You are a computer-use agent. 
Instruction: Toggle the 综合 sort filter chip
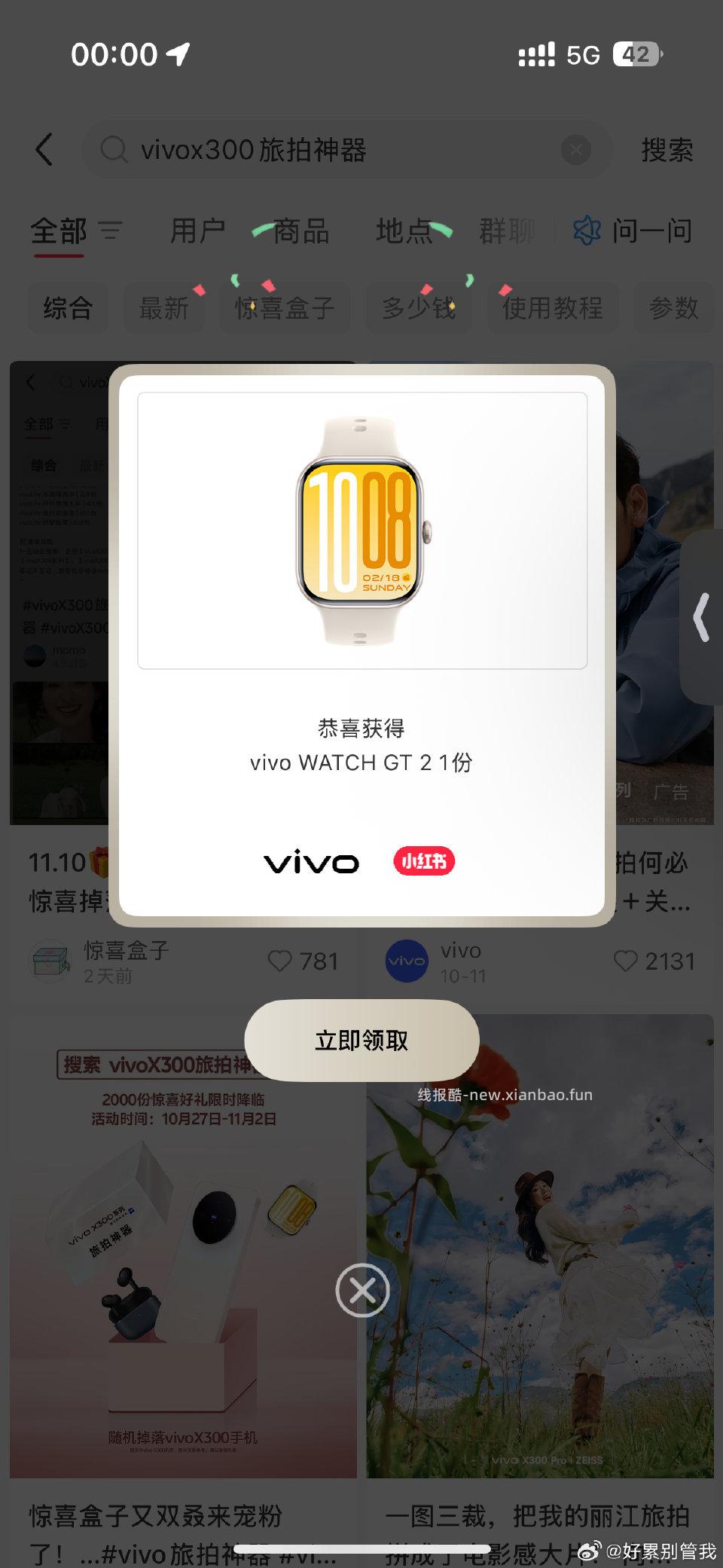[68, 308]
